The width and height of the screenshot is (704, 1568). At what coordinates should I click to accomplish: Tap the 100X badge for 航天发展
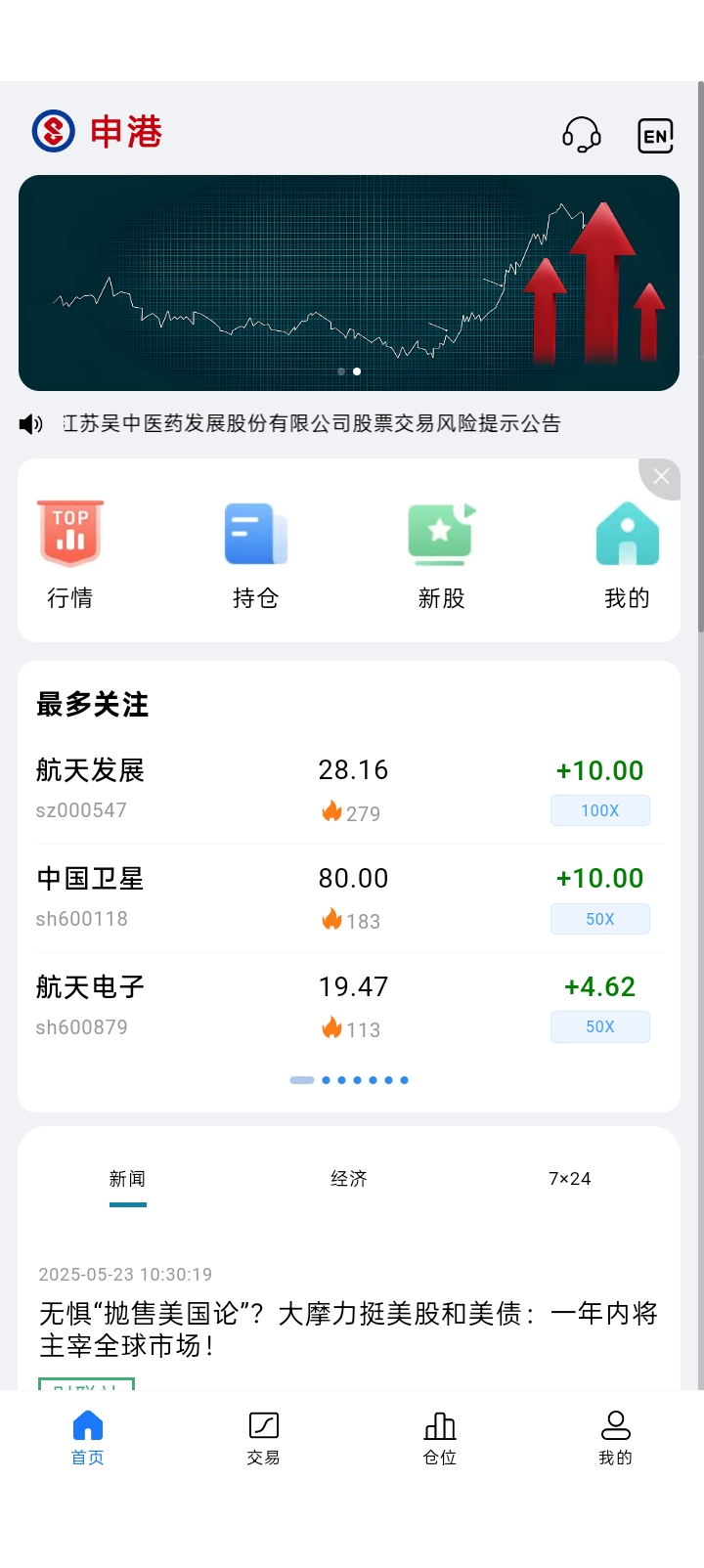click(x=599, y=810)
